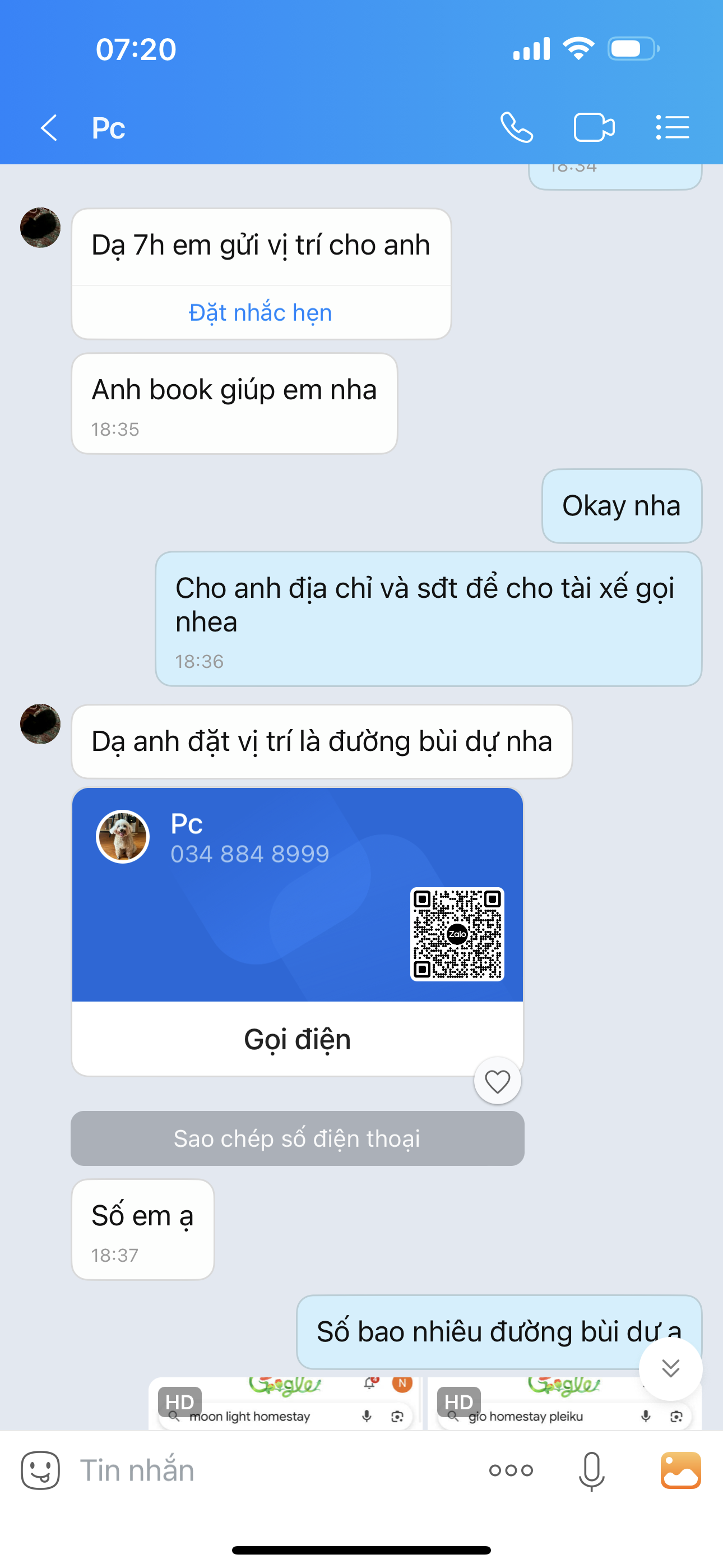
Task: Like the shared contact card
Action: 497,1082
